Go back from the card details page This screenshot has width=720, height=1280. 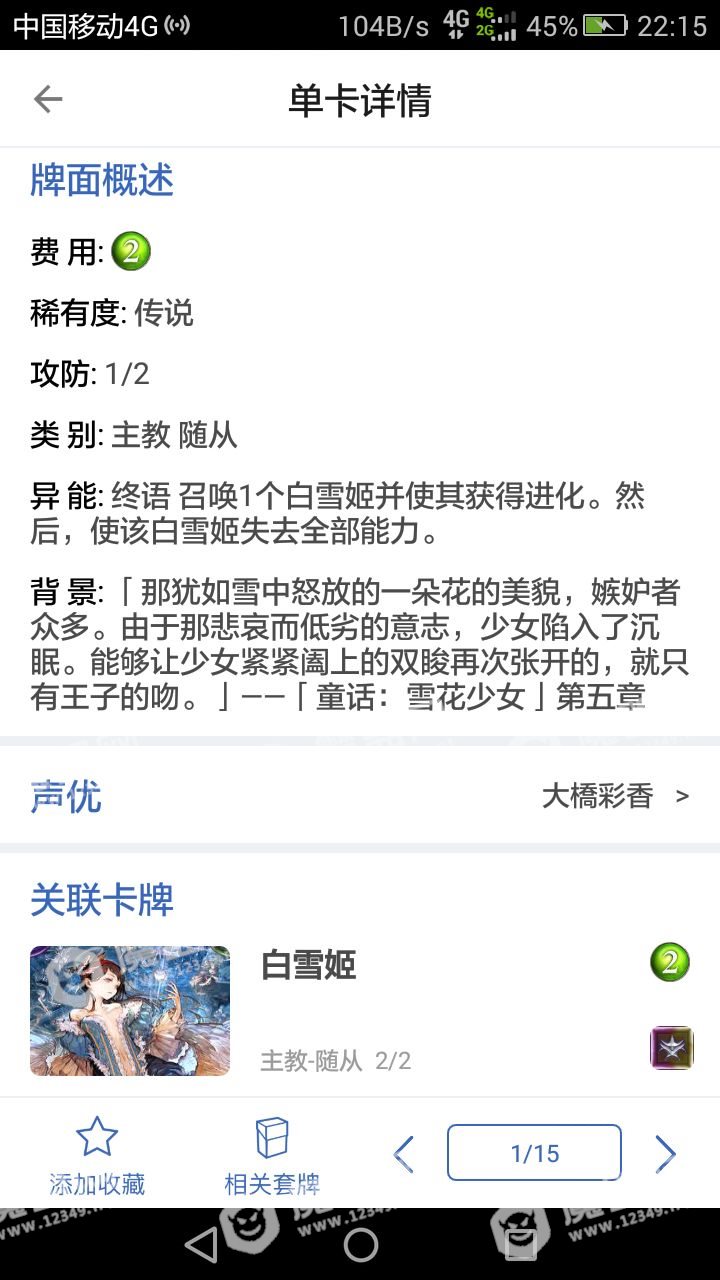tap(48, 99)
